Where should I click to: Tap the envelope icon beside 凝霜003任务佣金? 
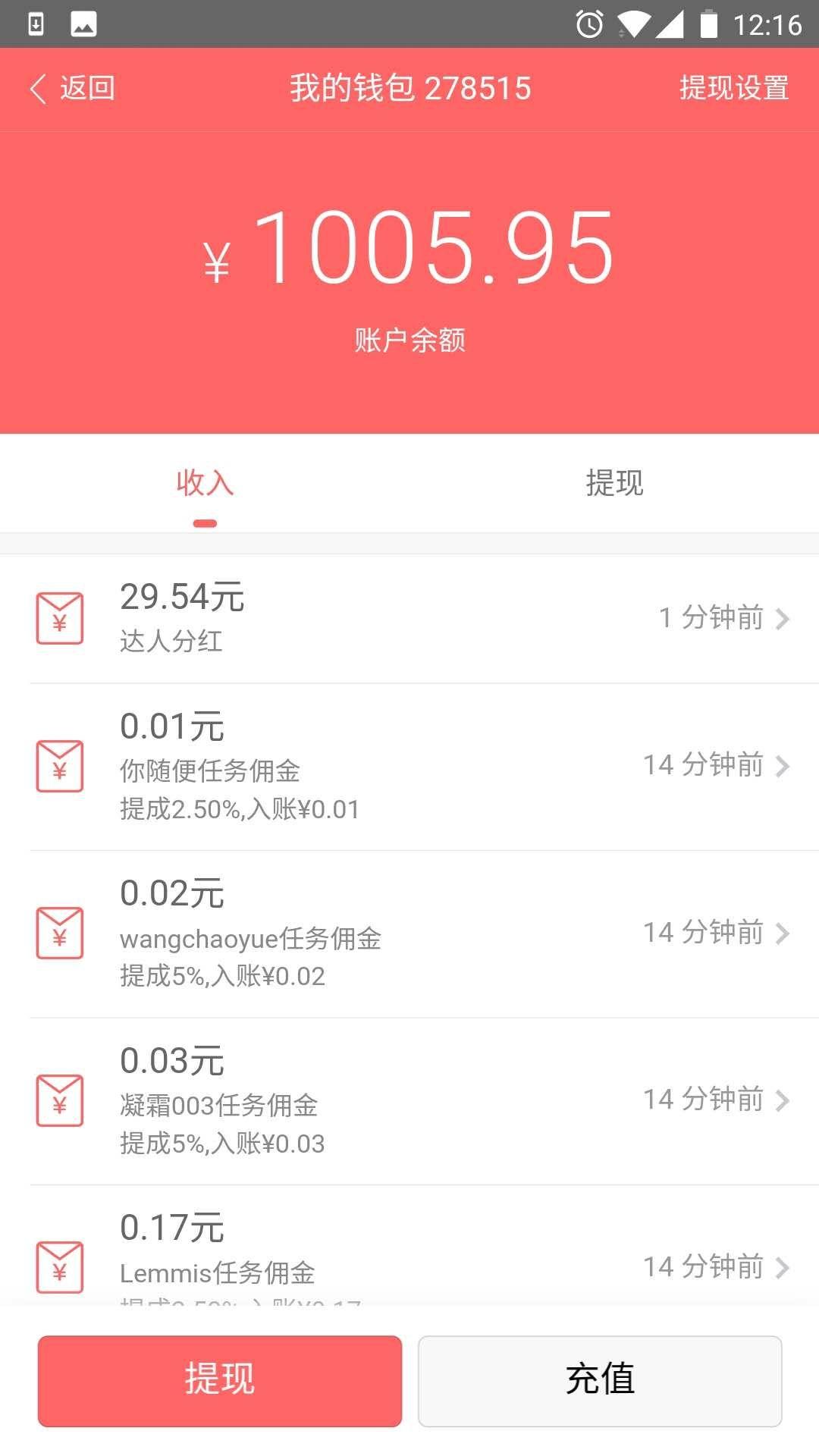click(x=61, y=1100)
